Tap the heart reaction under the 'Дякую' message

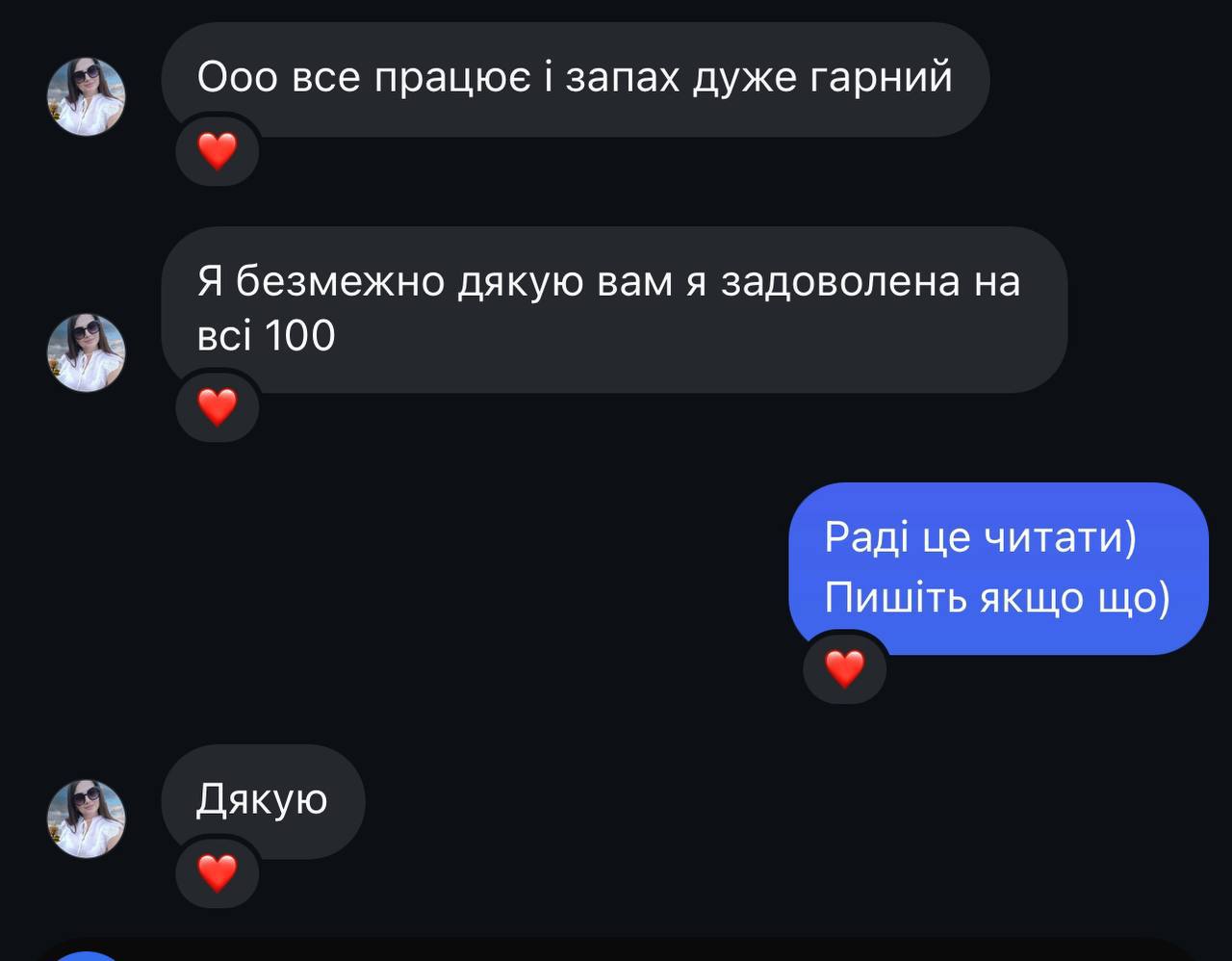pos(217,873)
